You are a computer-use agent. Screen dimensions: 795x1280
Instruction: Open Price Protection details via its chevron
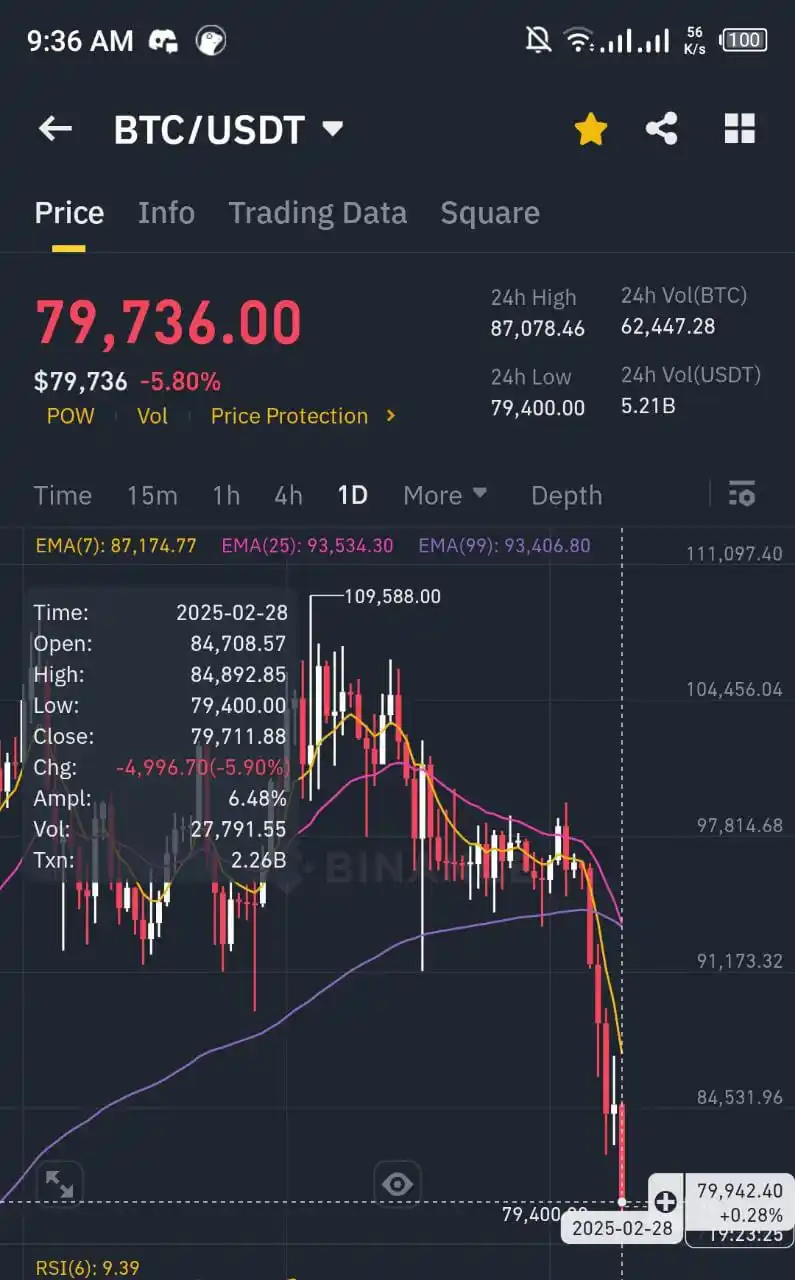click(390, 416)
